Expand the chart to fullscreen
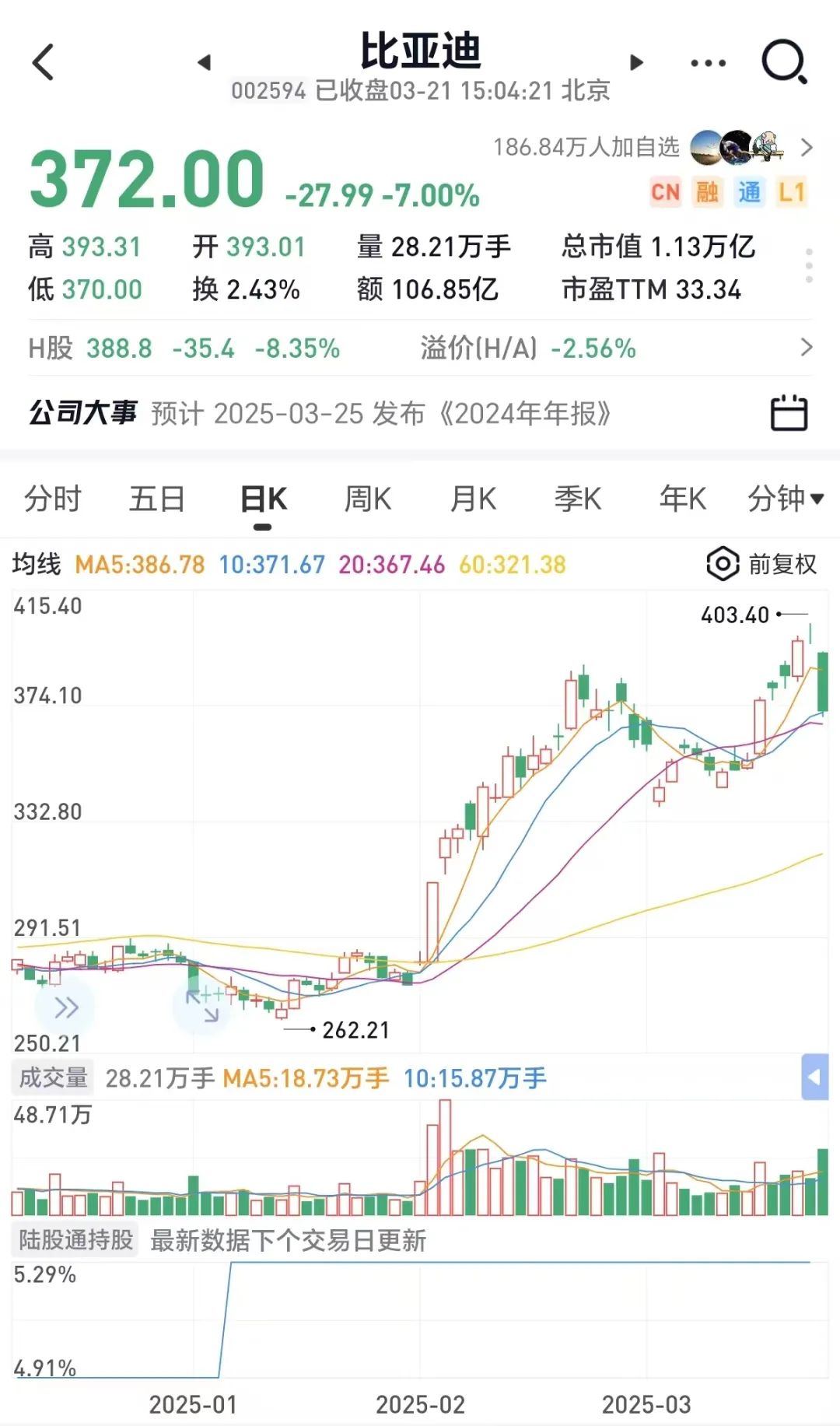This screenshot has width=840, height=1426. (202, 1006)
